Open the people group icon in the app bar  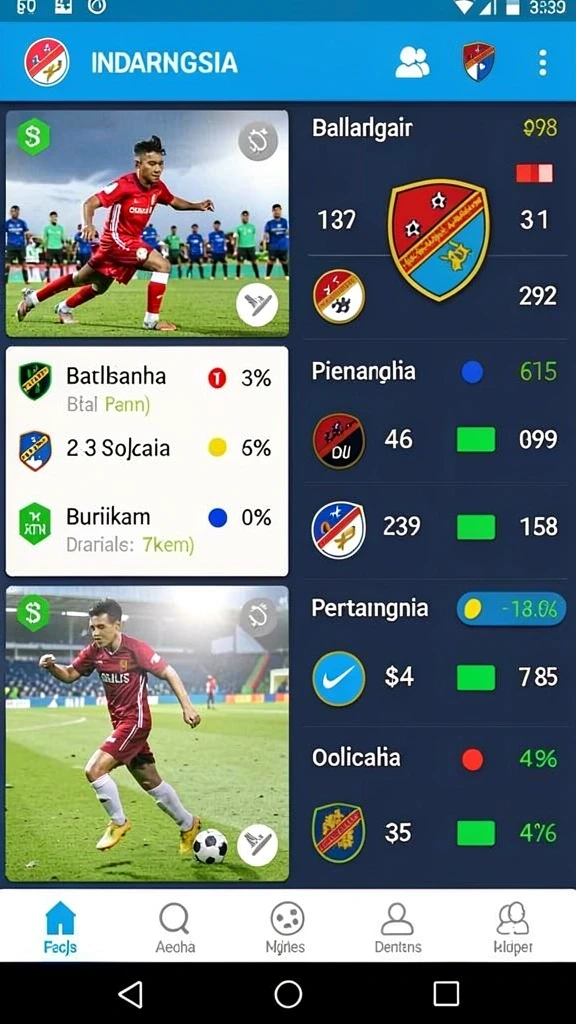412,63
